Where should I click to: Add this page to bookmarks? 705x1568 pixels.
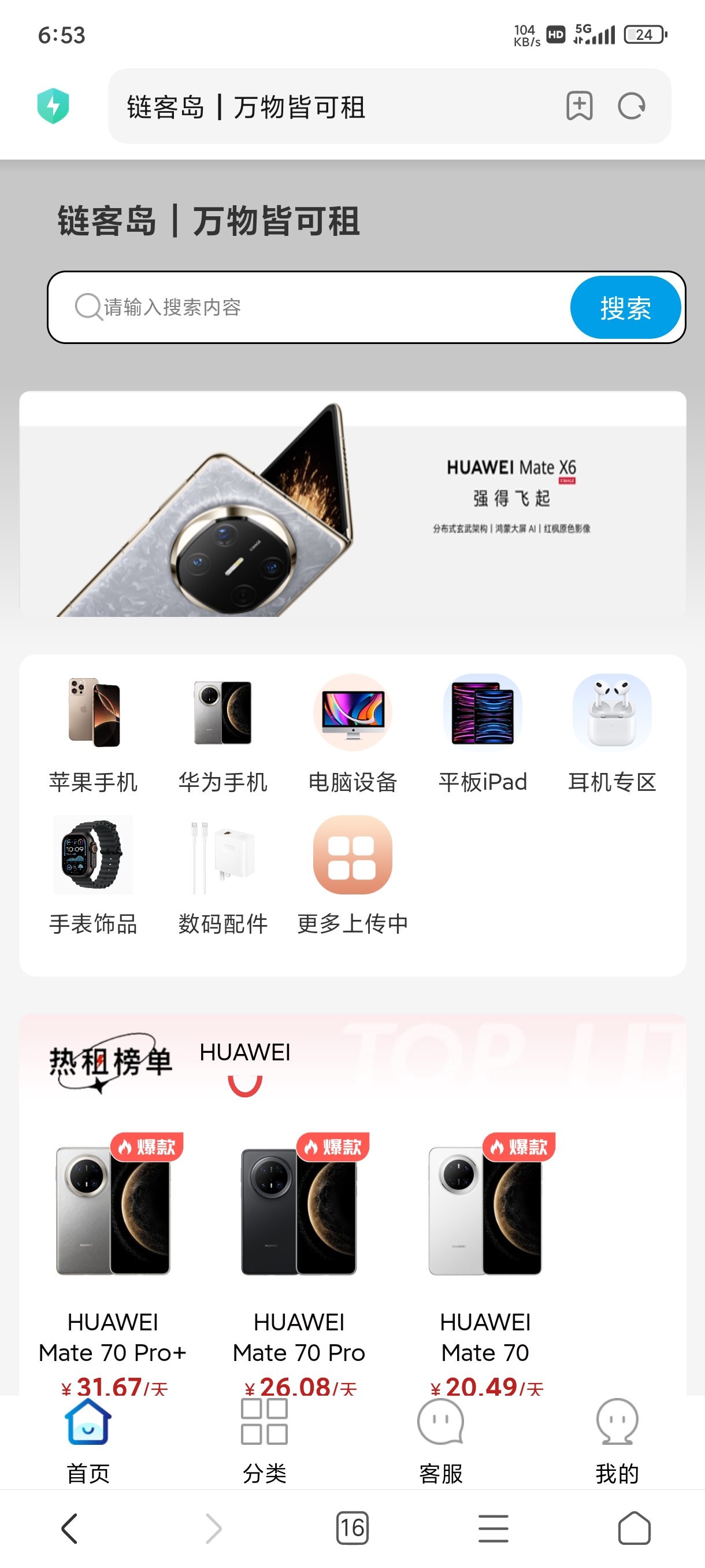[x=579, y=106]
